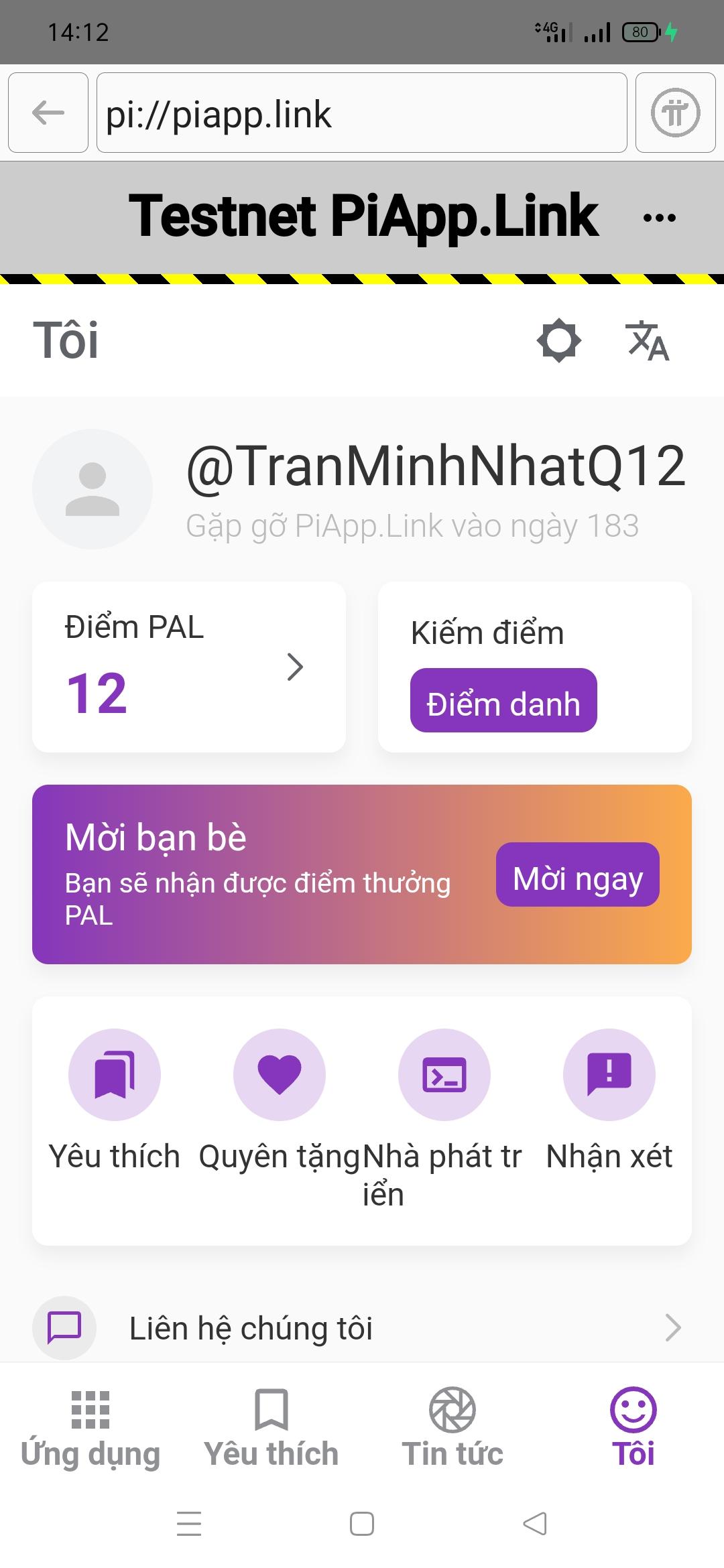Tap the pi://piapp.link address bar
Image resolution: width=724 pixels, height=1568 pixels.
coord(362,113)
